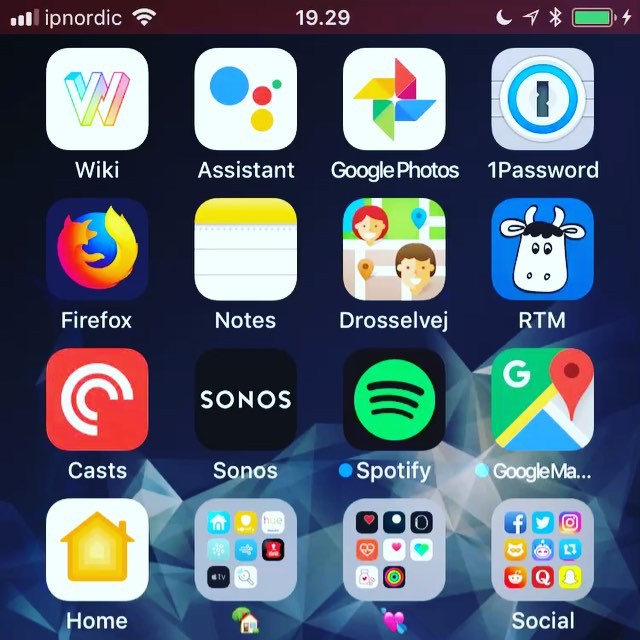The width and height of the screenshot is (640, 640).
Task: Open the RTM app
Action: point(542,249)
